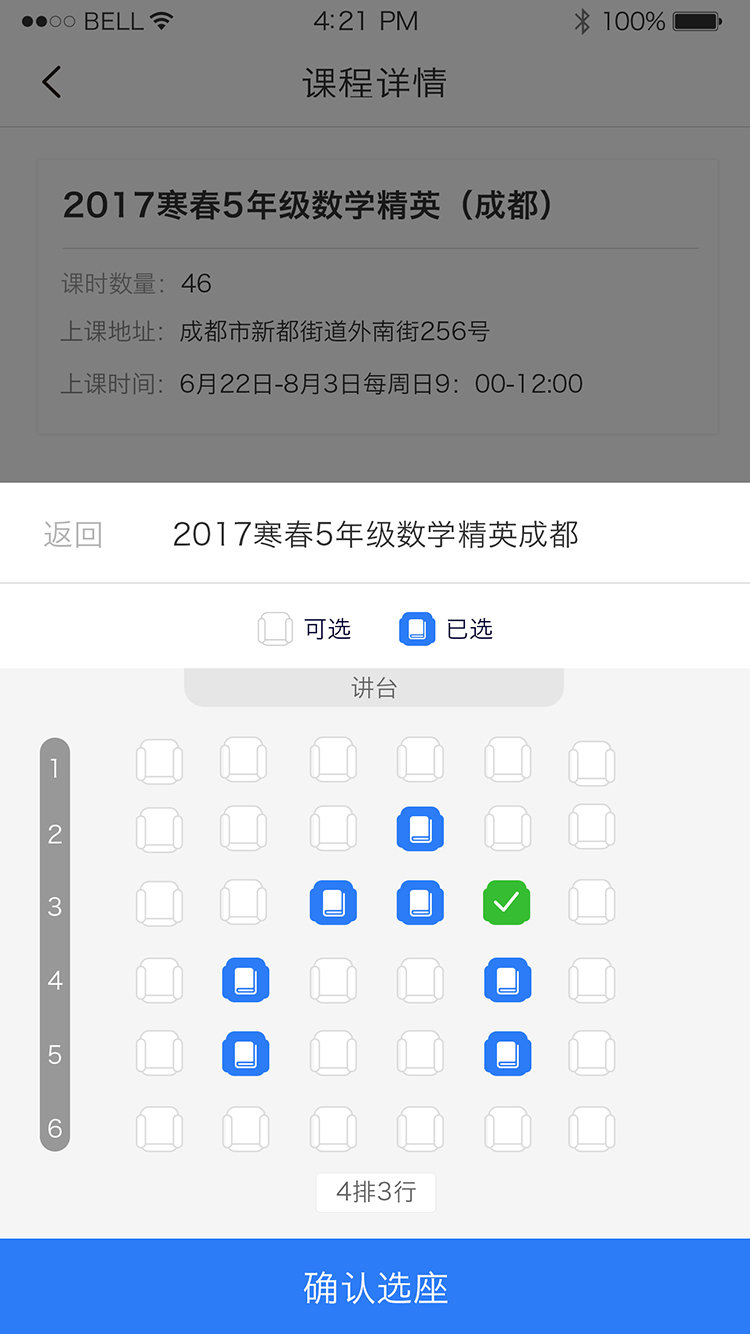
Task: Click the blue selected seat in row 2
Action: pos(420,829)
